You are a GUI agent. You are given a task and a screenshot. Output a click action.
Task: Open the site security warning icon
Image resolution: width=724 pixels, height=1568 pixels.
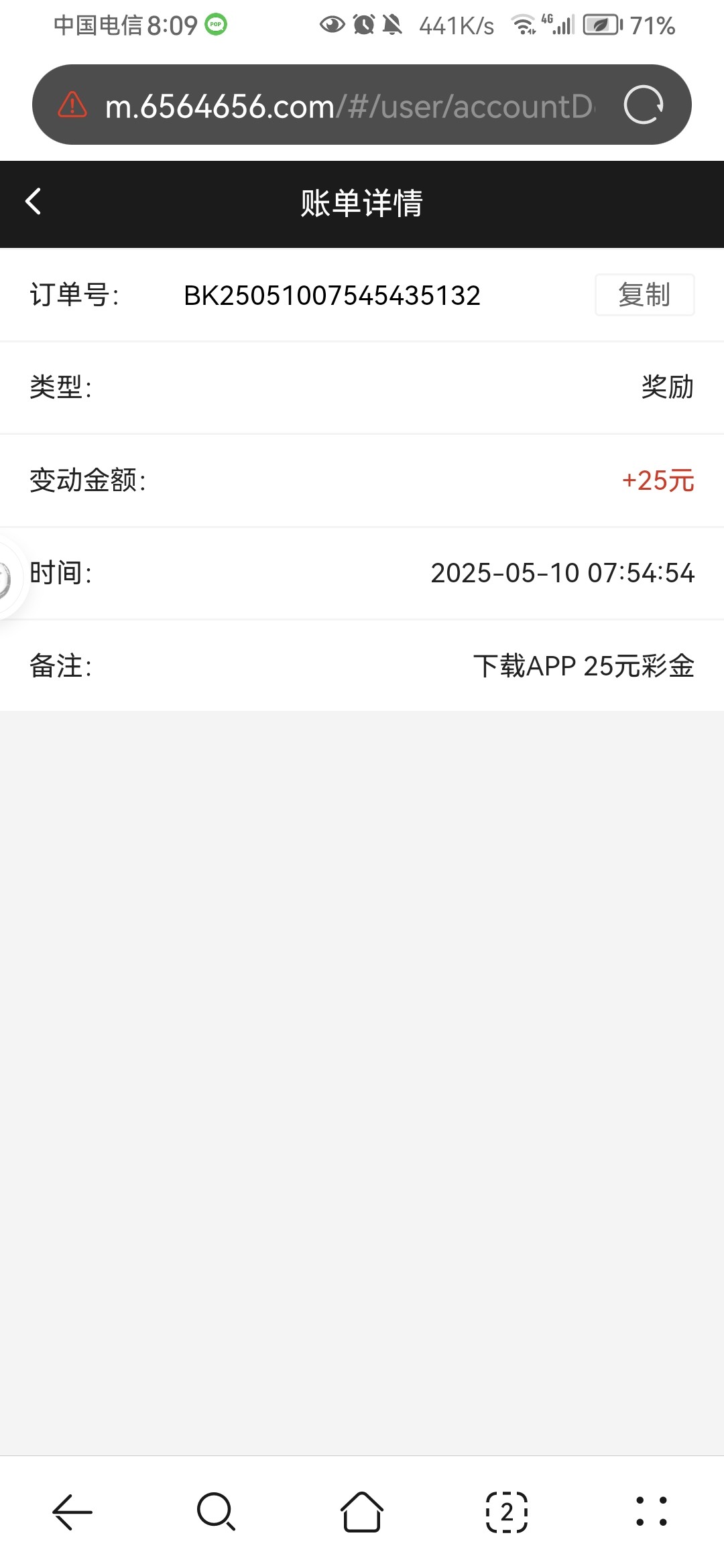click(x=72, y=105)
